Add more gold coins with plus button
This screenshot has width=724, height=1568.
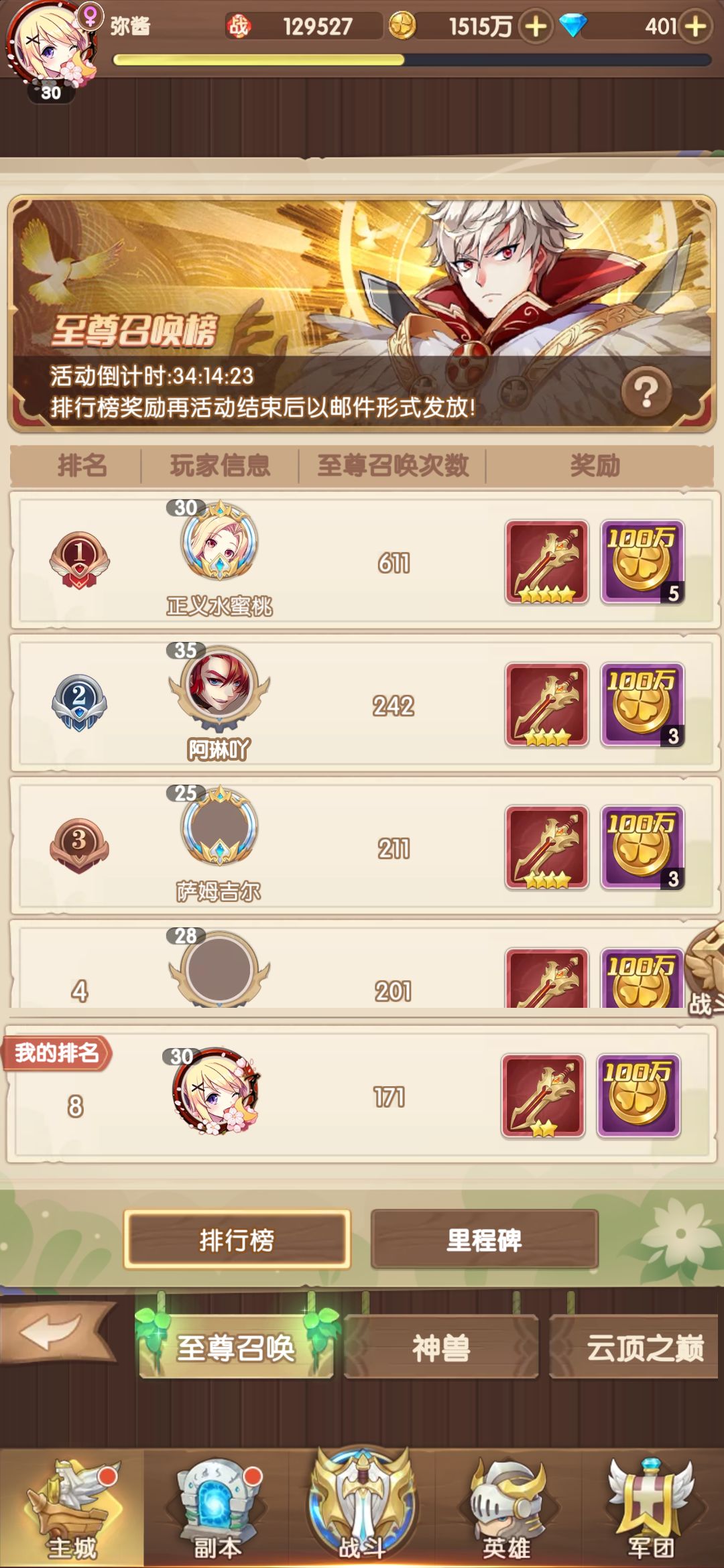tap(535, 27)
